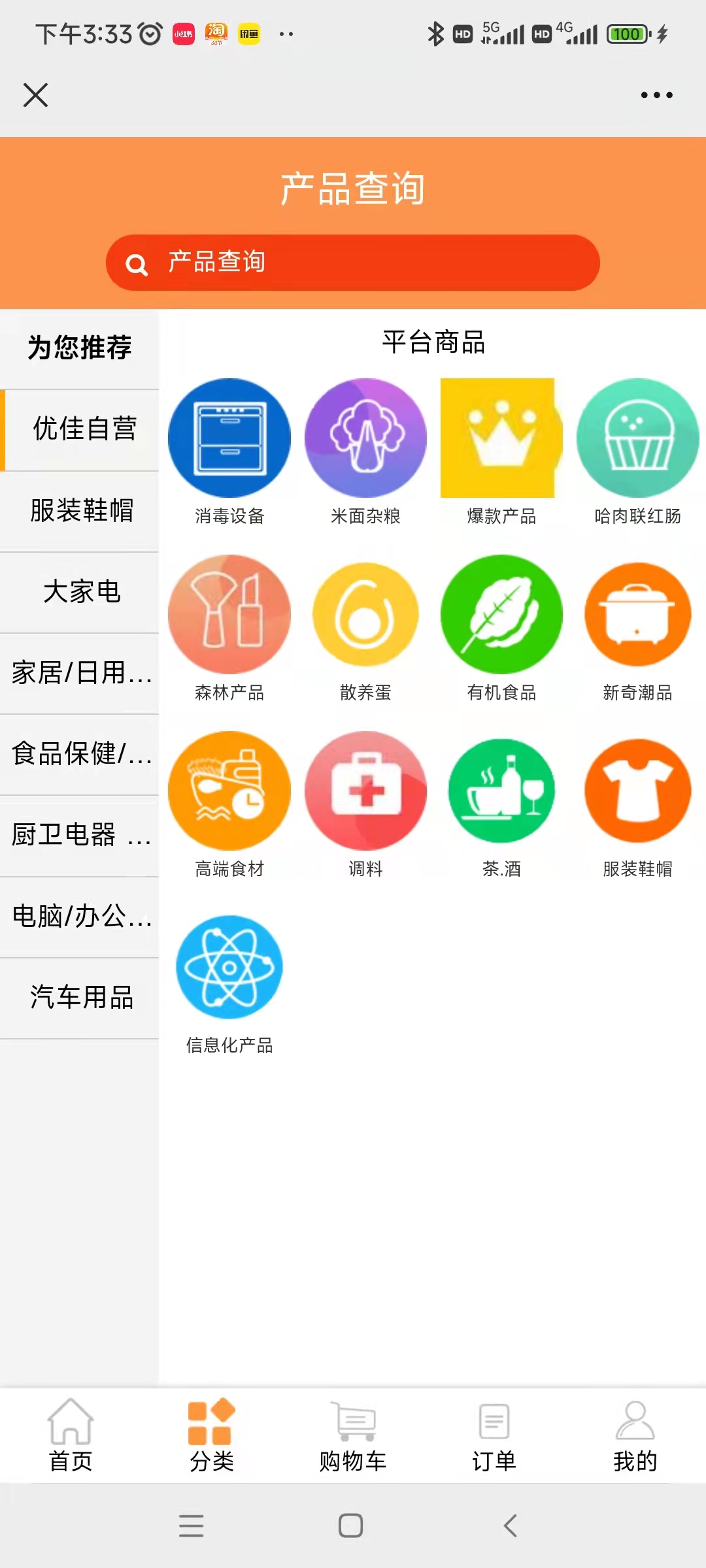Open the 我的 profile tab
The image size is (706, 1568).
pyautogui.click(x=635, y=1436)
